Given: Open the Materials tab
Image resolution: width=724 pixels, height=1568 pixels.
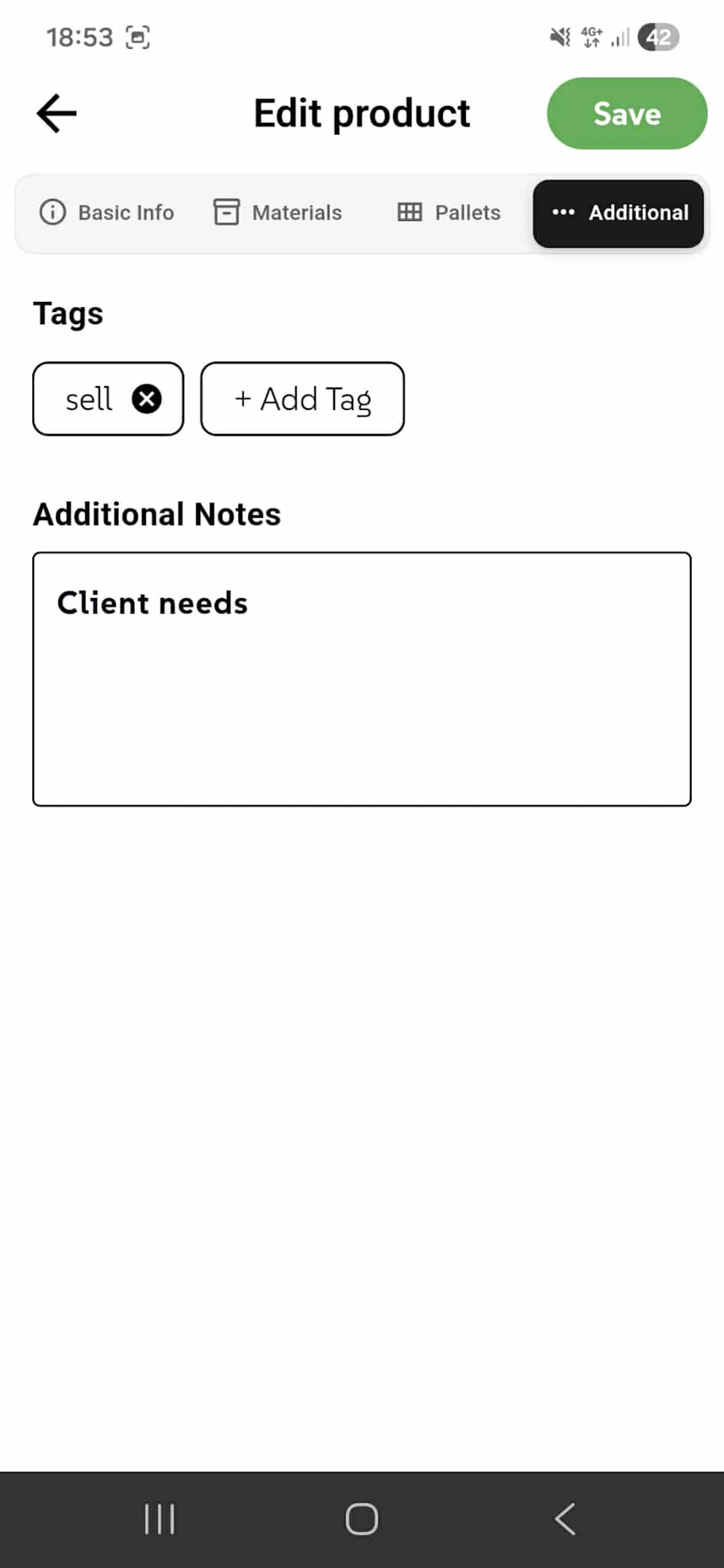Looking at the screenshot, I should tap(278, 212).
